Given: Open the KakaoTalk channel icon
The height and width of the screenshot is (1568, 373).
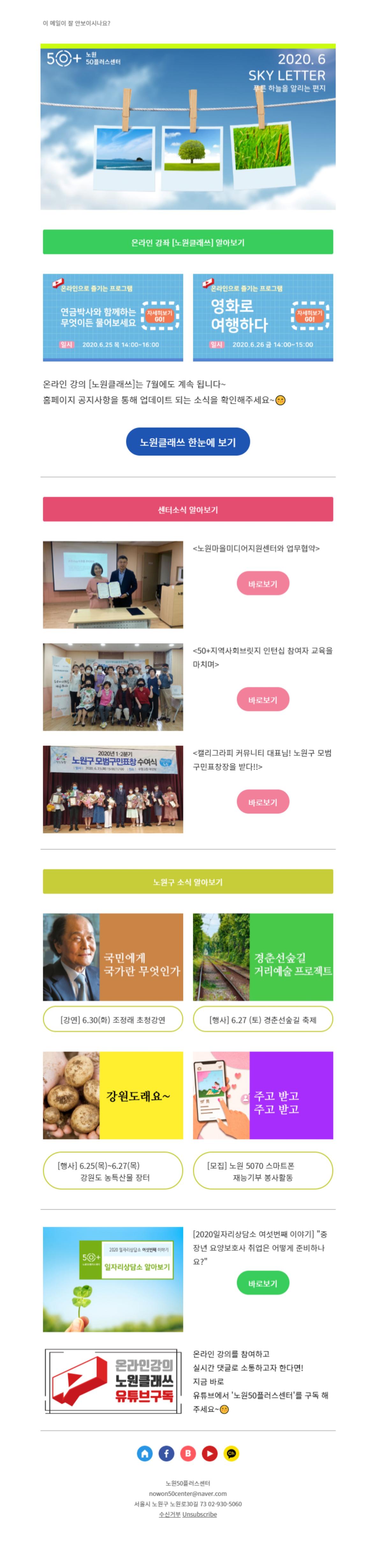Looking at the screenshot, I should pyautogui.click(x=231, y=1453).
